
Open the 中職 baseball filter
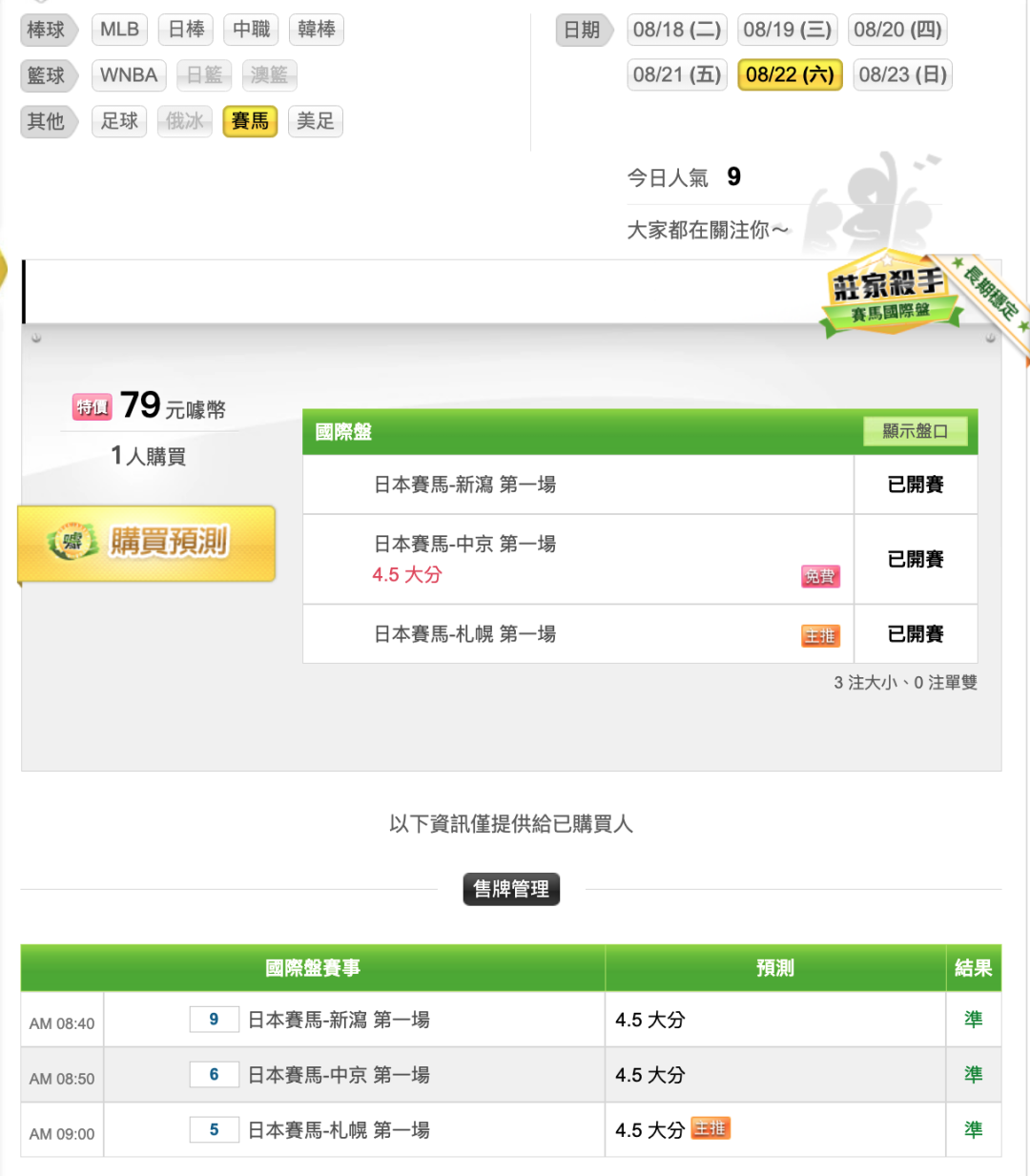pyautogui.click(x=252, y=30)
